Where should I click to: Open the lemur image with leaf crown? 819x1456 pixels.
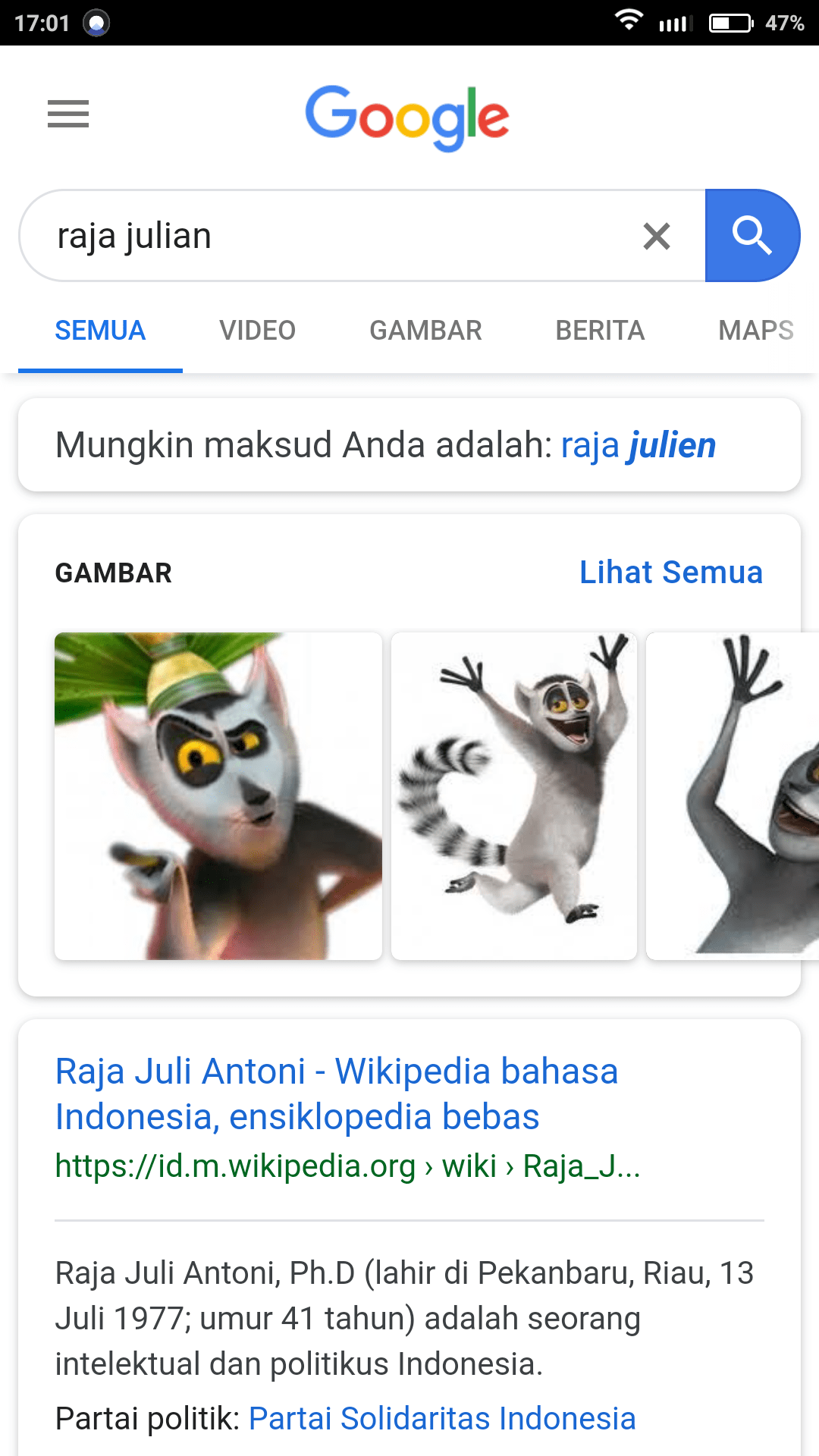tap(218, 796)
